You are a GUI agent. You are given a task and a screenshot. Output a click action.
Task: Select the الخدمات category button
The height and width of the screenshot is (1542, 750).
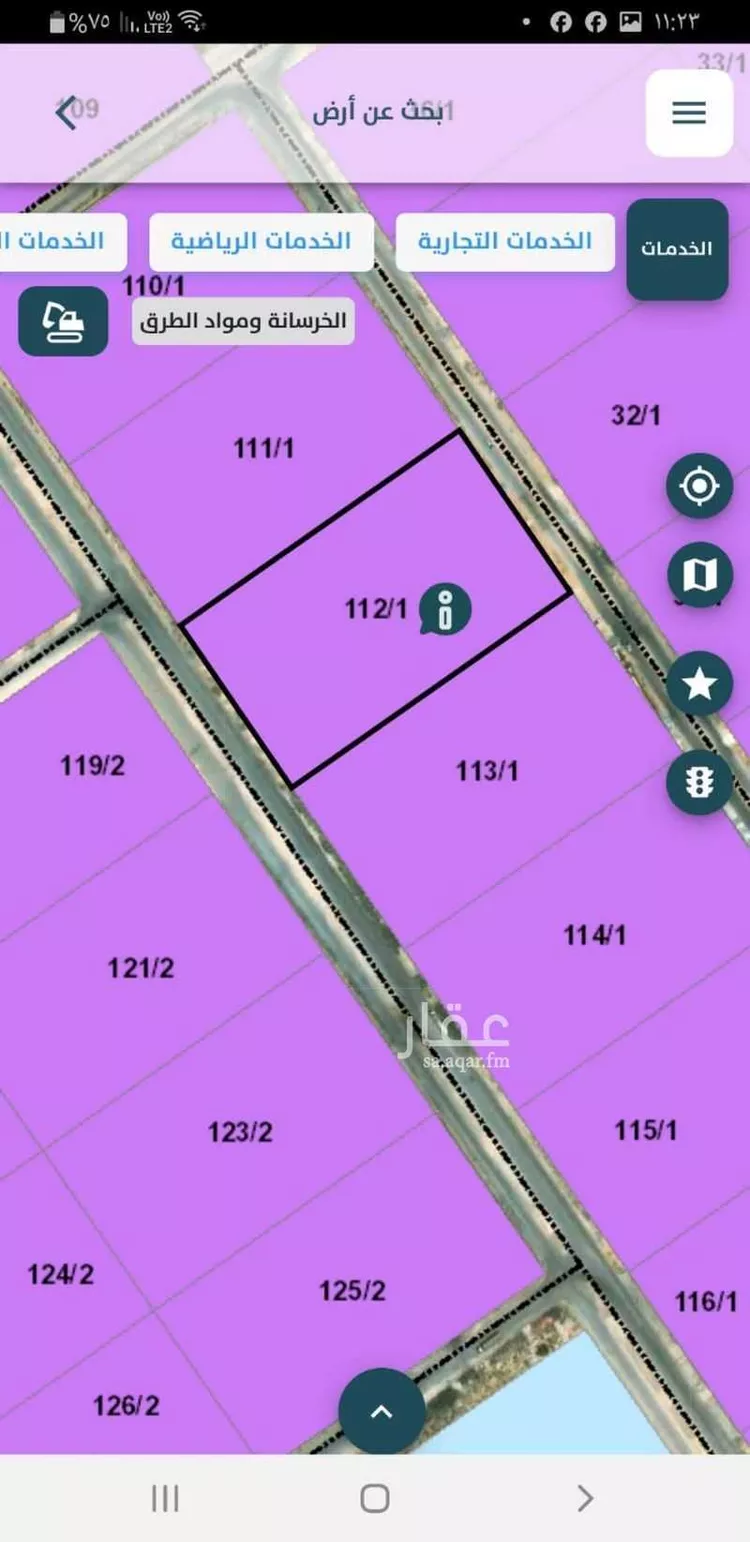click(677, 249)
